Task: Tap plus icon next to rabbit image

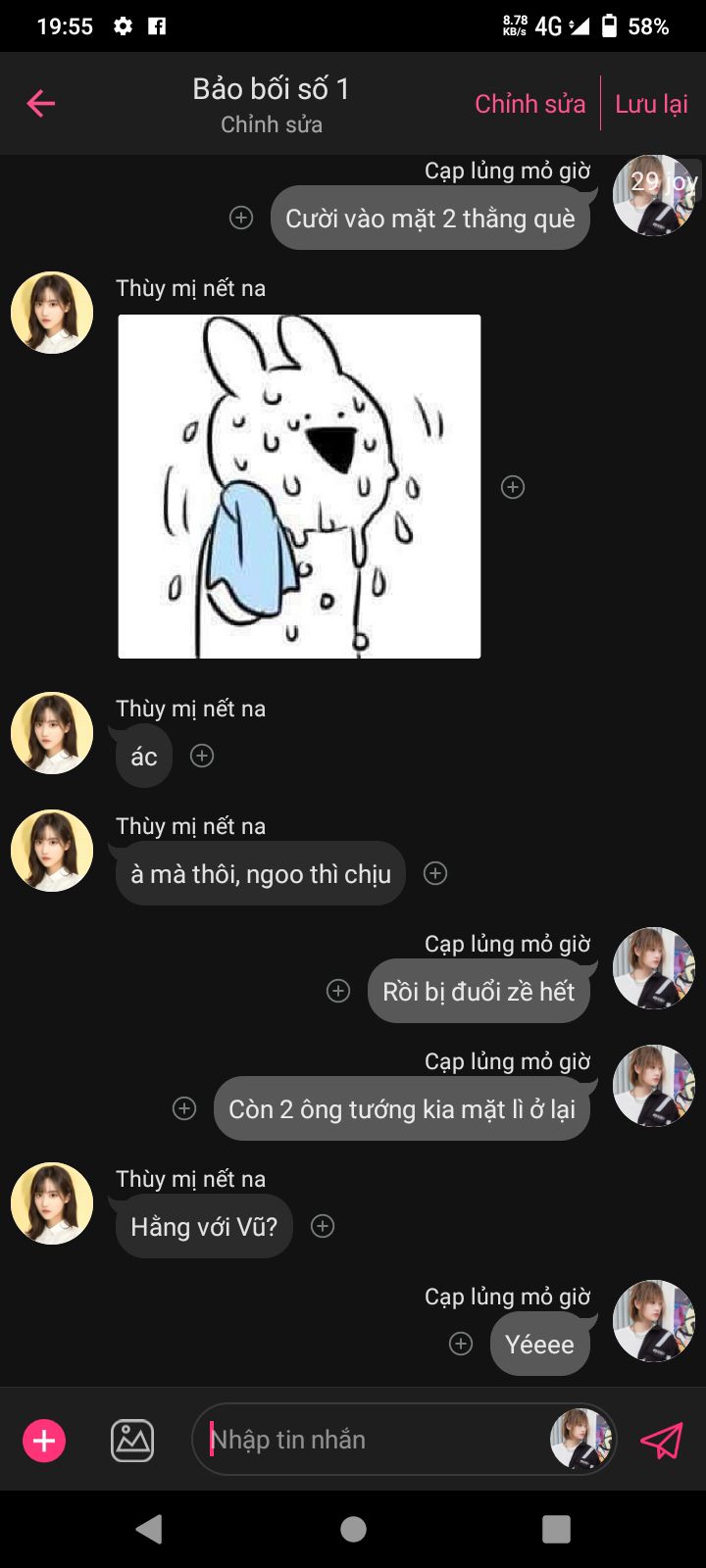Action: 513,487
